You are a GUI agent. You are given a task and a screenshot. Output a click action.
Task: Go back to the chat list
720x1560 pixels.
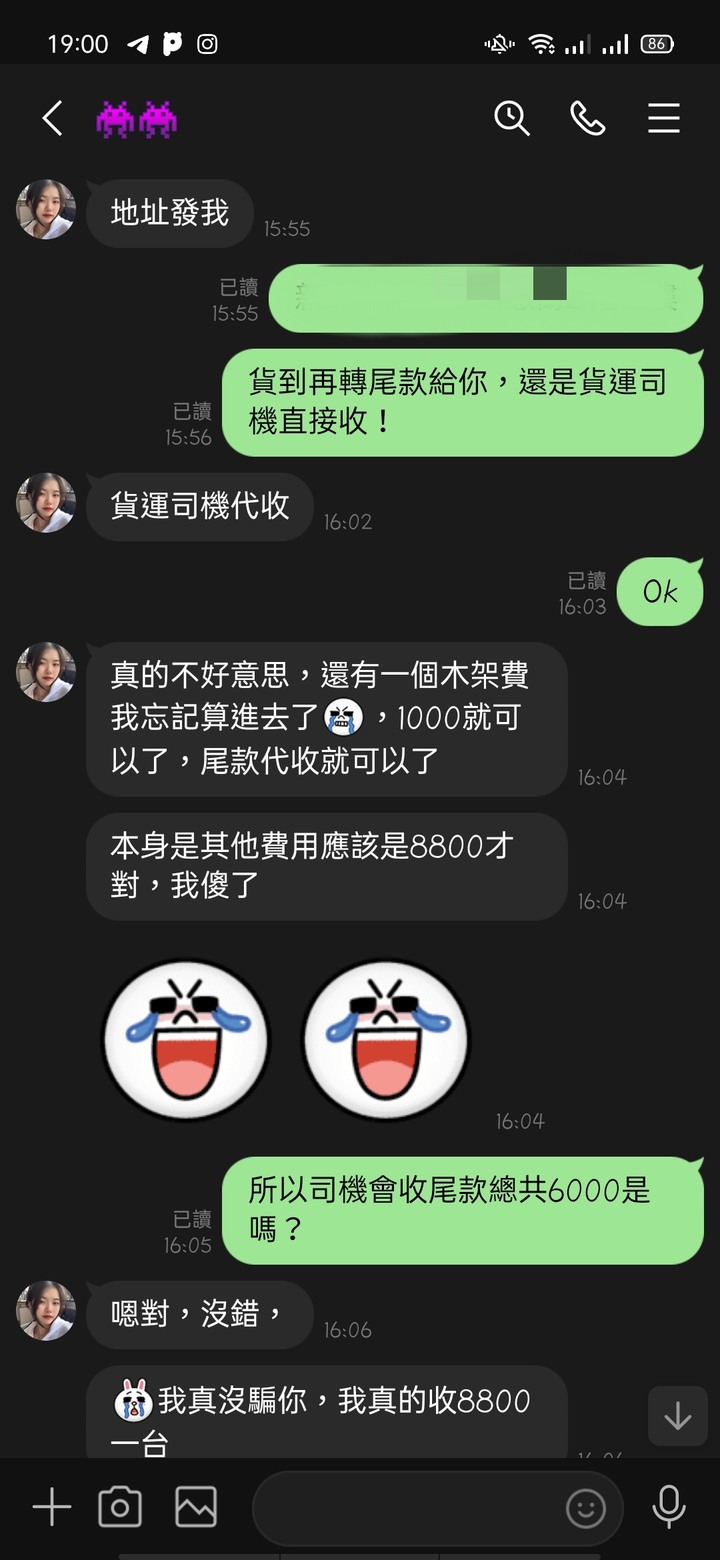pyautogui.click(x=52, y=118)
